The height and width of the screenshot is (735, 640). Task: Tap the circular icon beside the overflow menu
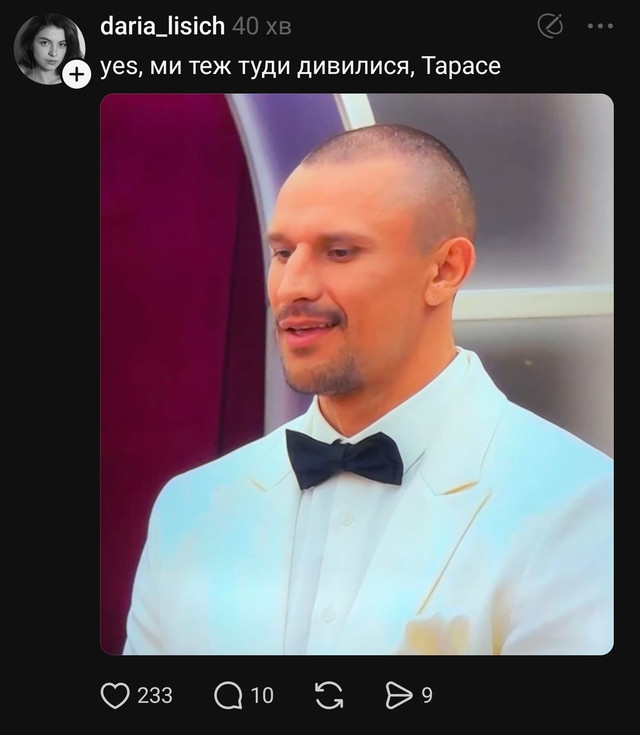[x=550, y=26]
